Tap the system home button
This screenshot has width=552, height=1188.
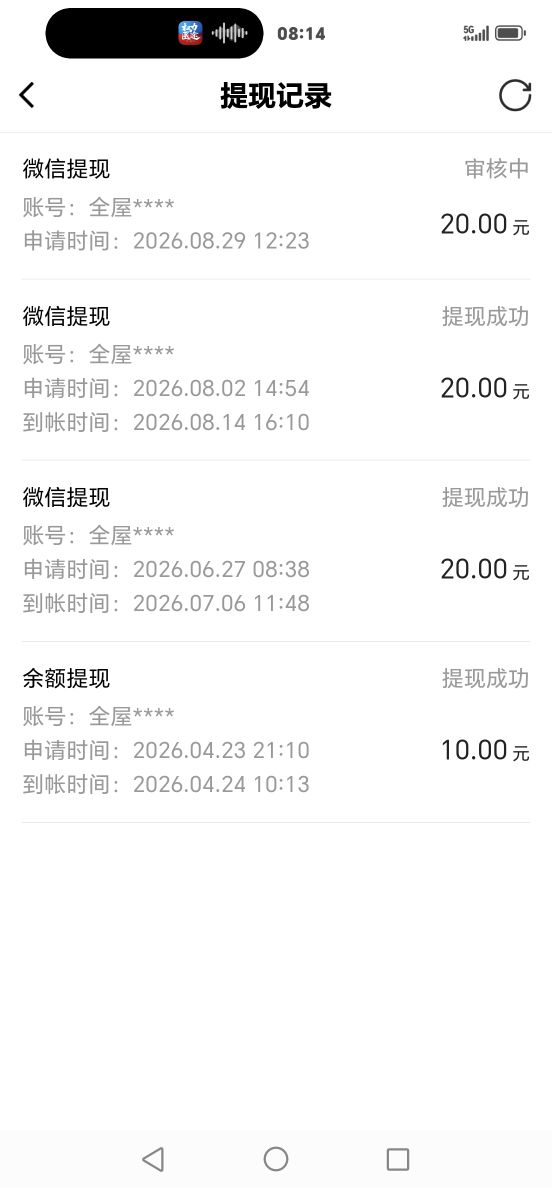(x=276, y=1158)
